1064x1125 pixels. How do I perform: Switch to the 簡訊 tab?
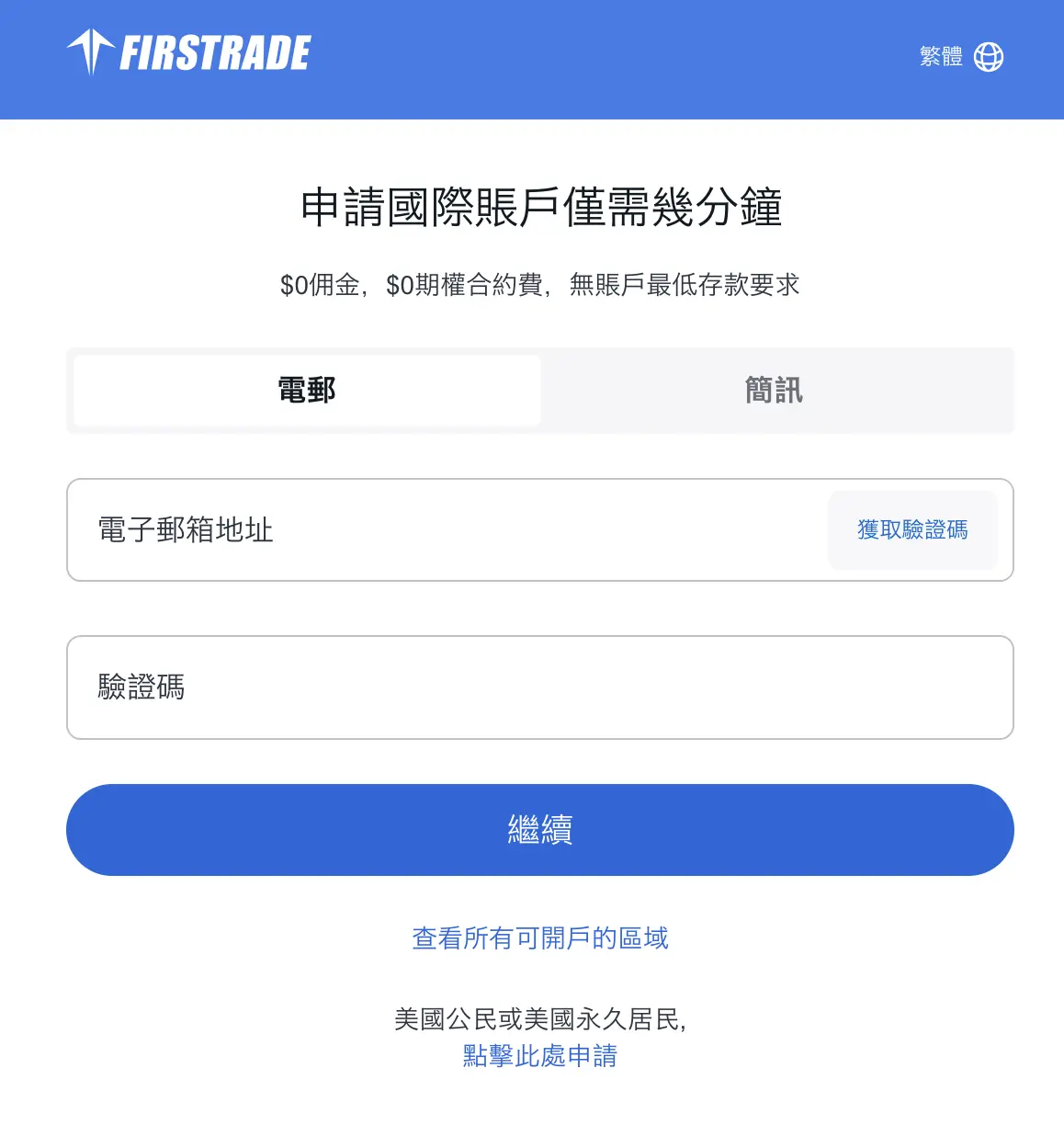tap(774, 391)
